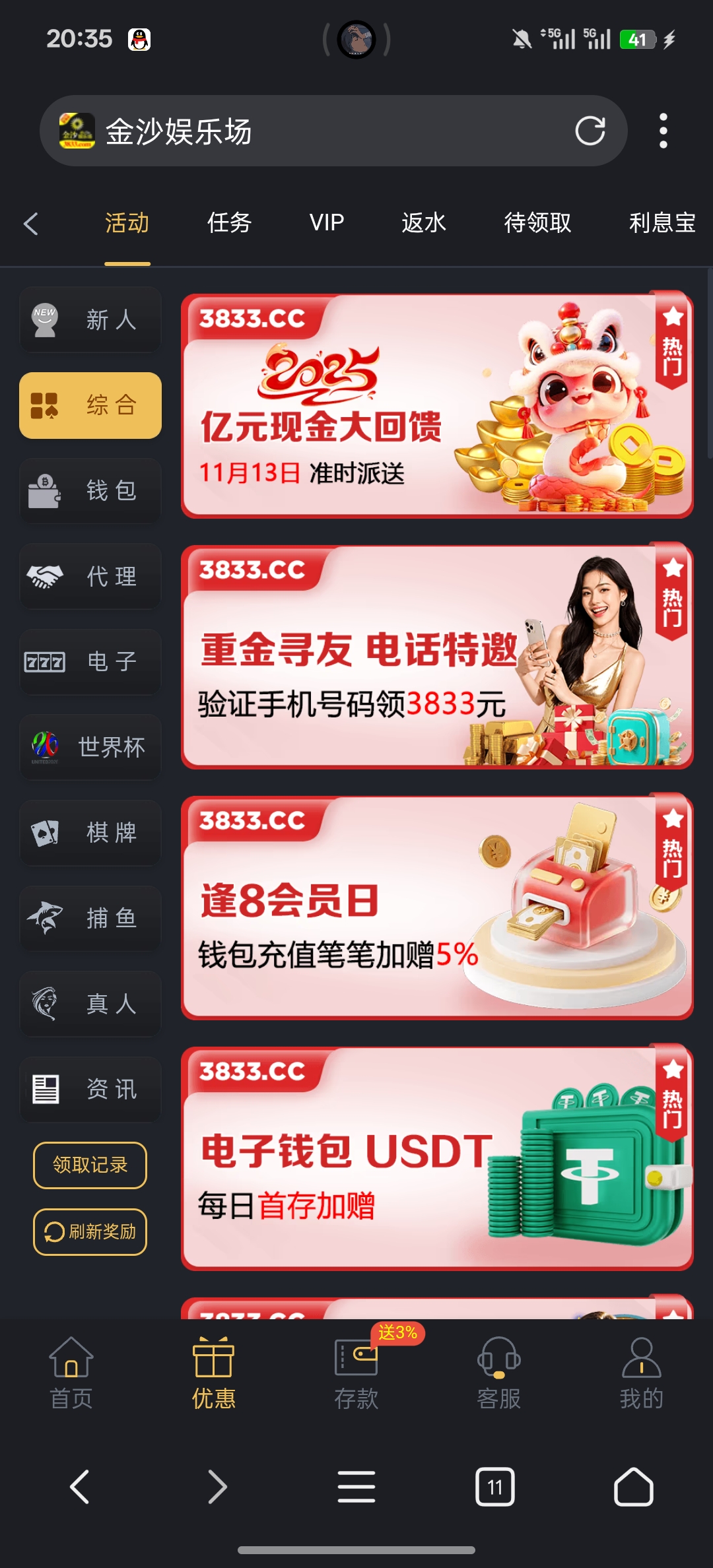Open the 电子 slots 777 category
The width and height of the screenshot is (713, 1568).
(x=90, y=663)
